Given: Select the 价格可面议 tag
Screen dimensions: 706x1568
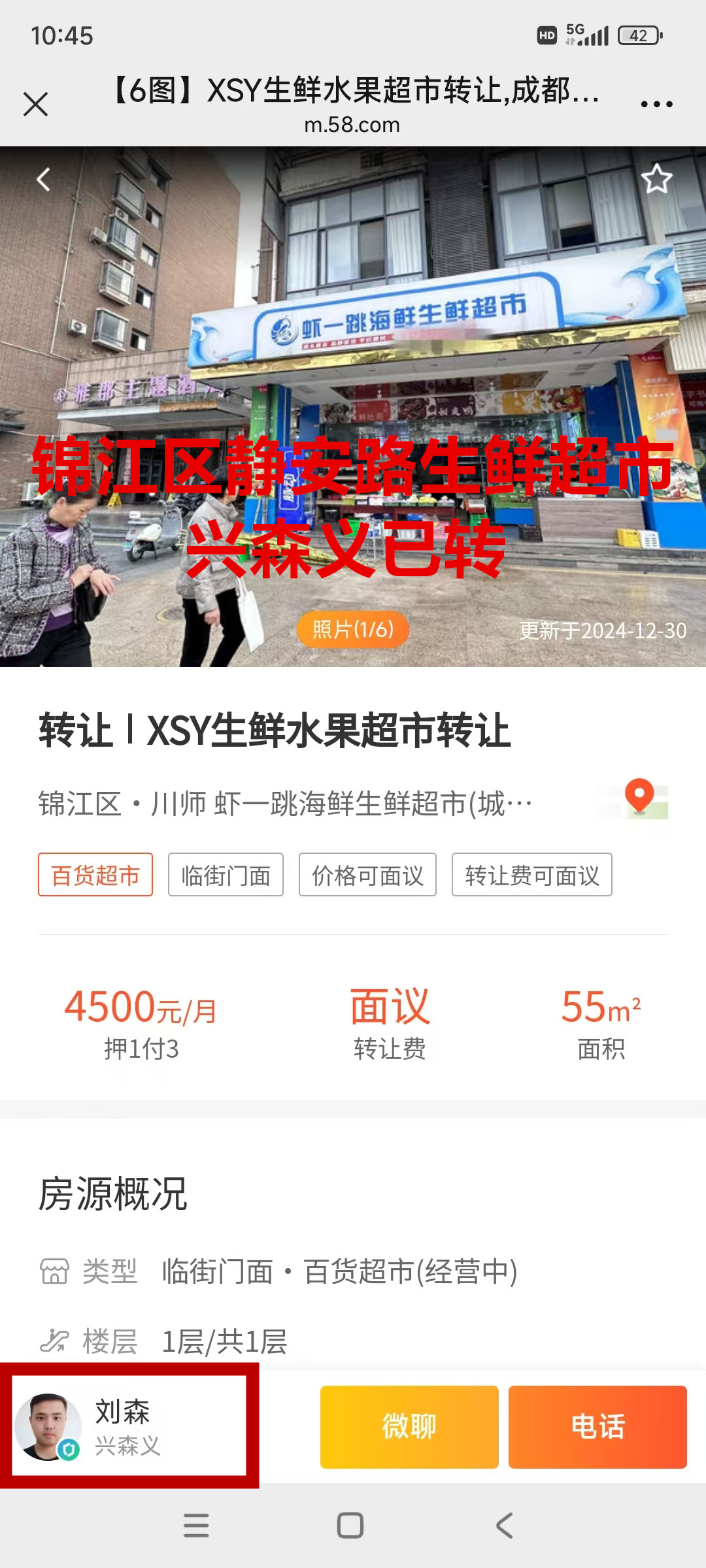Looking at the screenshot, I should click(367, 875).
